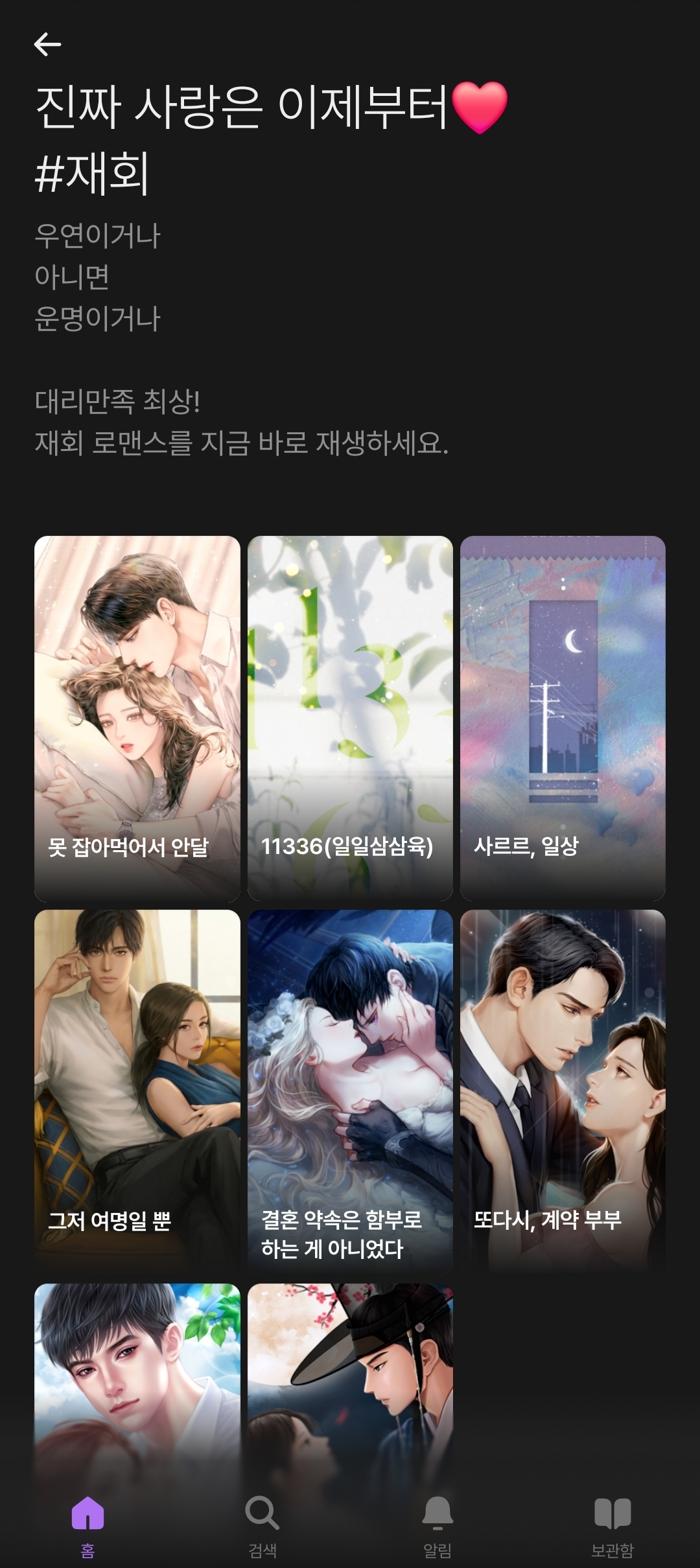Open the novel 못 잡아먹어서 안달

137,718
